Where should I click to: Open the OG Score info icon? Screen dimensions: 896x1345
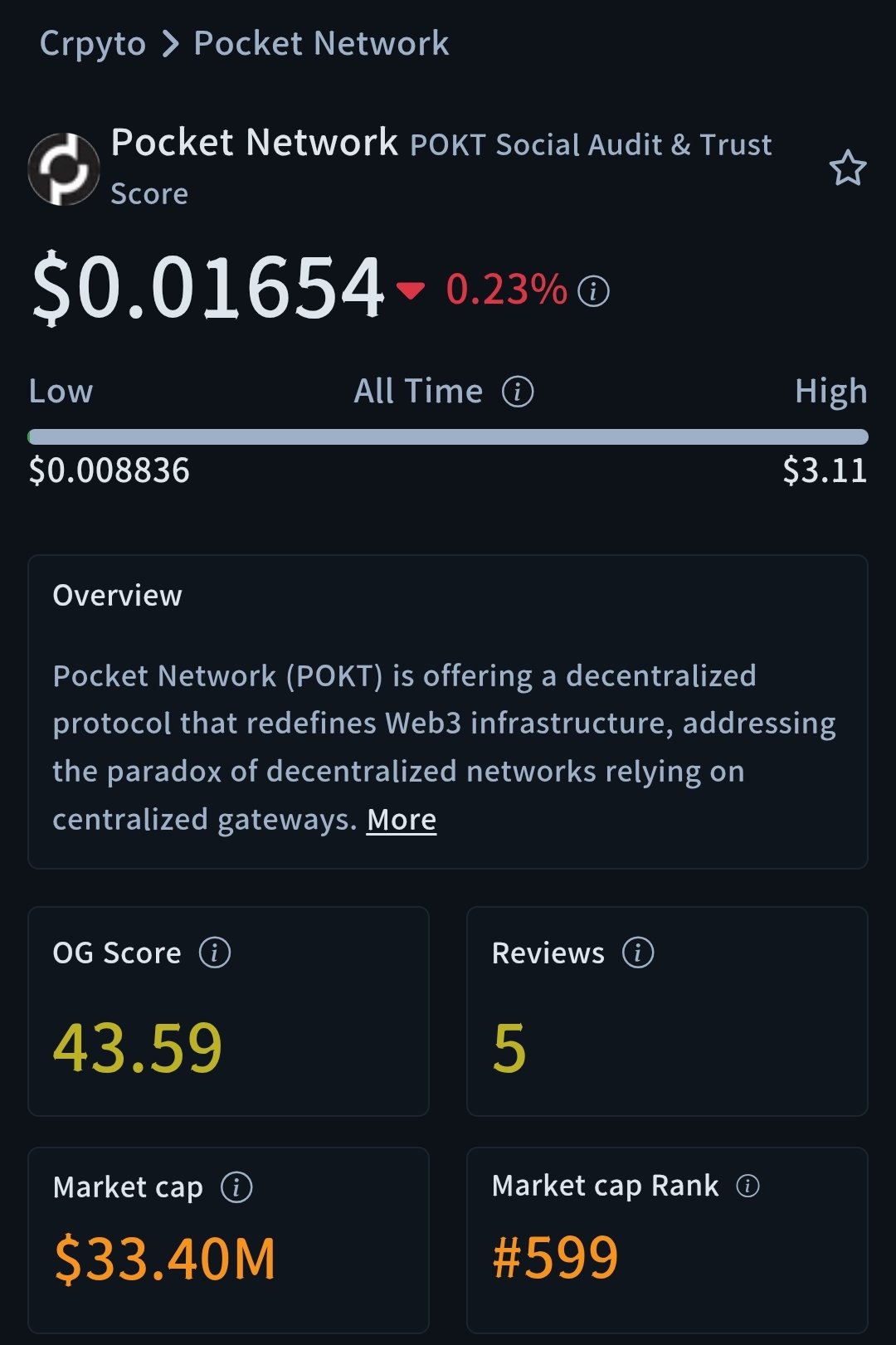click(x=215, y=953)
